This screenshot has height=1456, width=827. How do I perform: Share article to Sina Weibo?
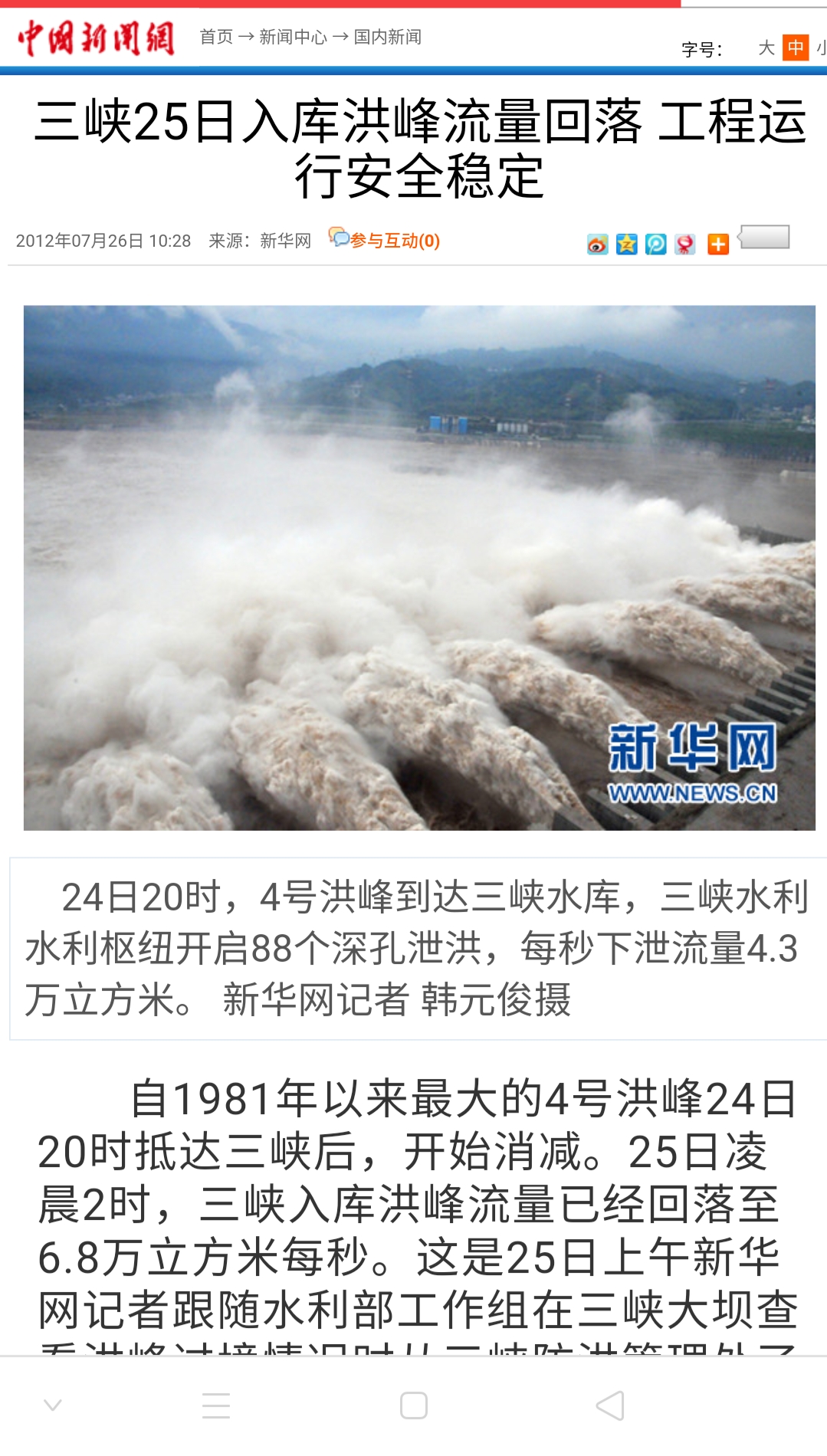click(x=598, y=244)
